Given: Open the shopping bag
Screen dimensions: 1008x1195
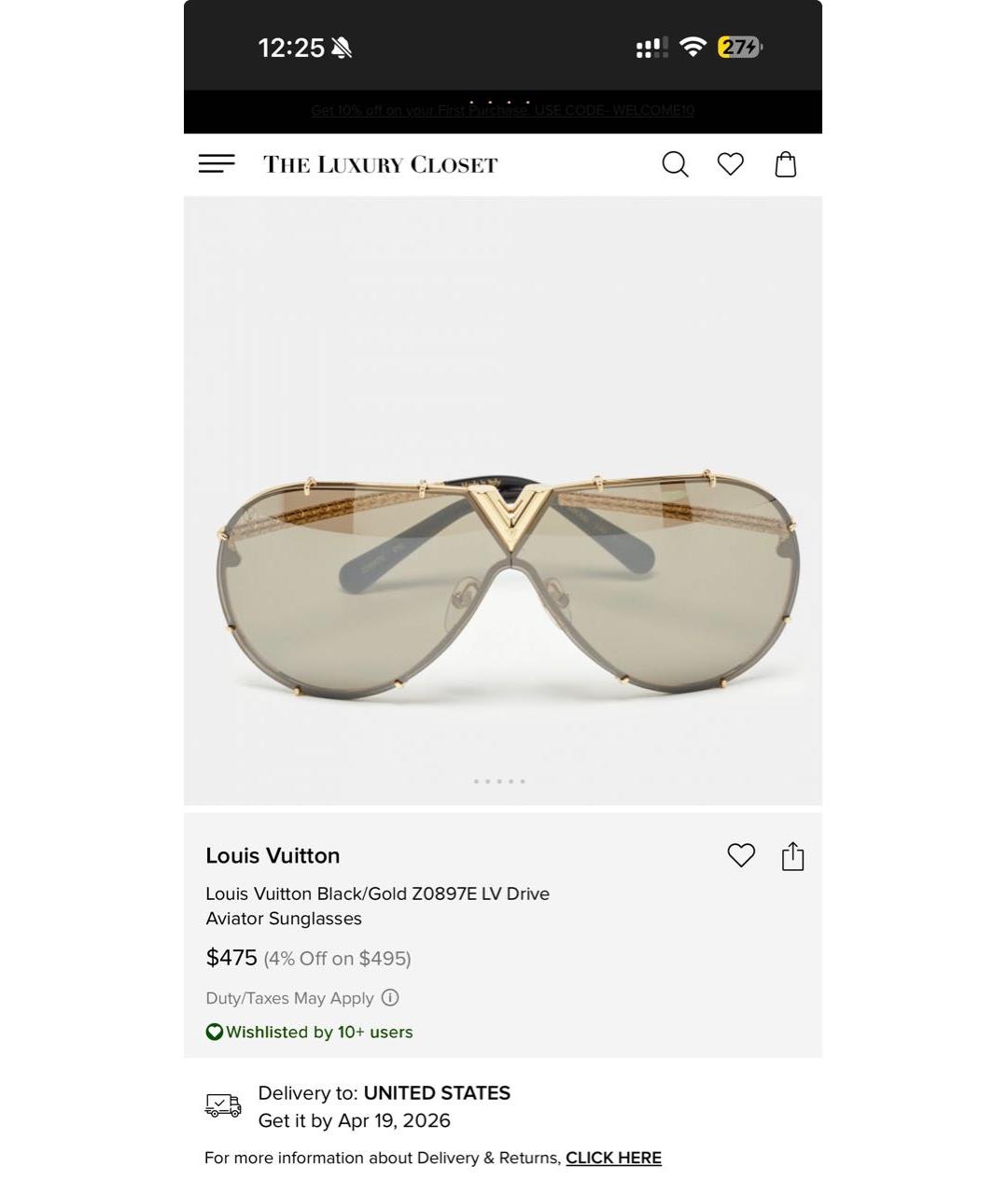Looking at the screenshot, I should pyautogui.click(x=786, y=164).
